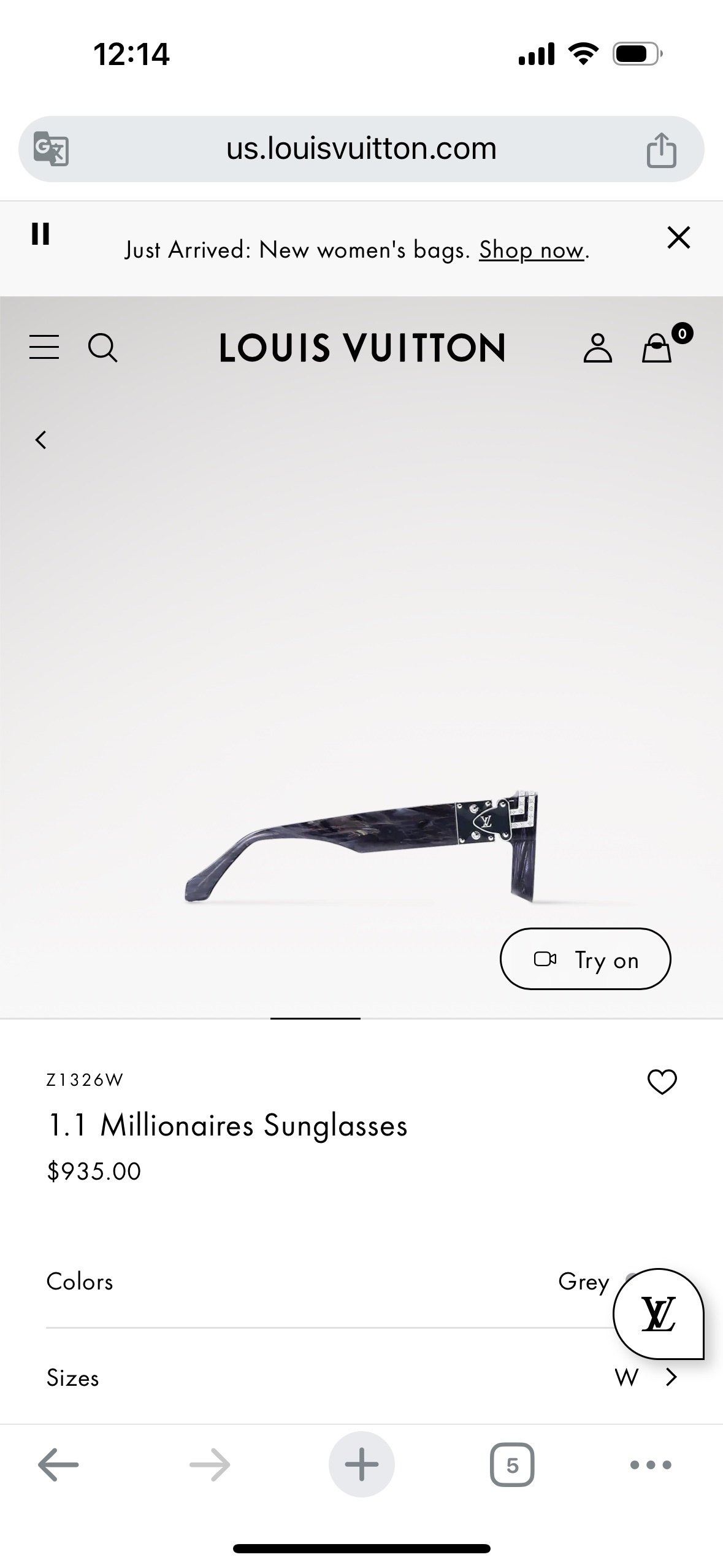Viewport: 723px width, 1568px height.
Task: Add sunglasses to wishlist heart
Action: coord(662,1082)
